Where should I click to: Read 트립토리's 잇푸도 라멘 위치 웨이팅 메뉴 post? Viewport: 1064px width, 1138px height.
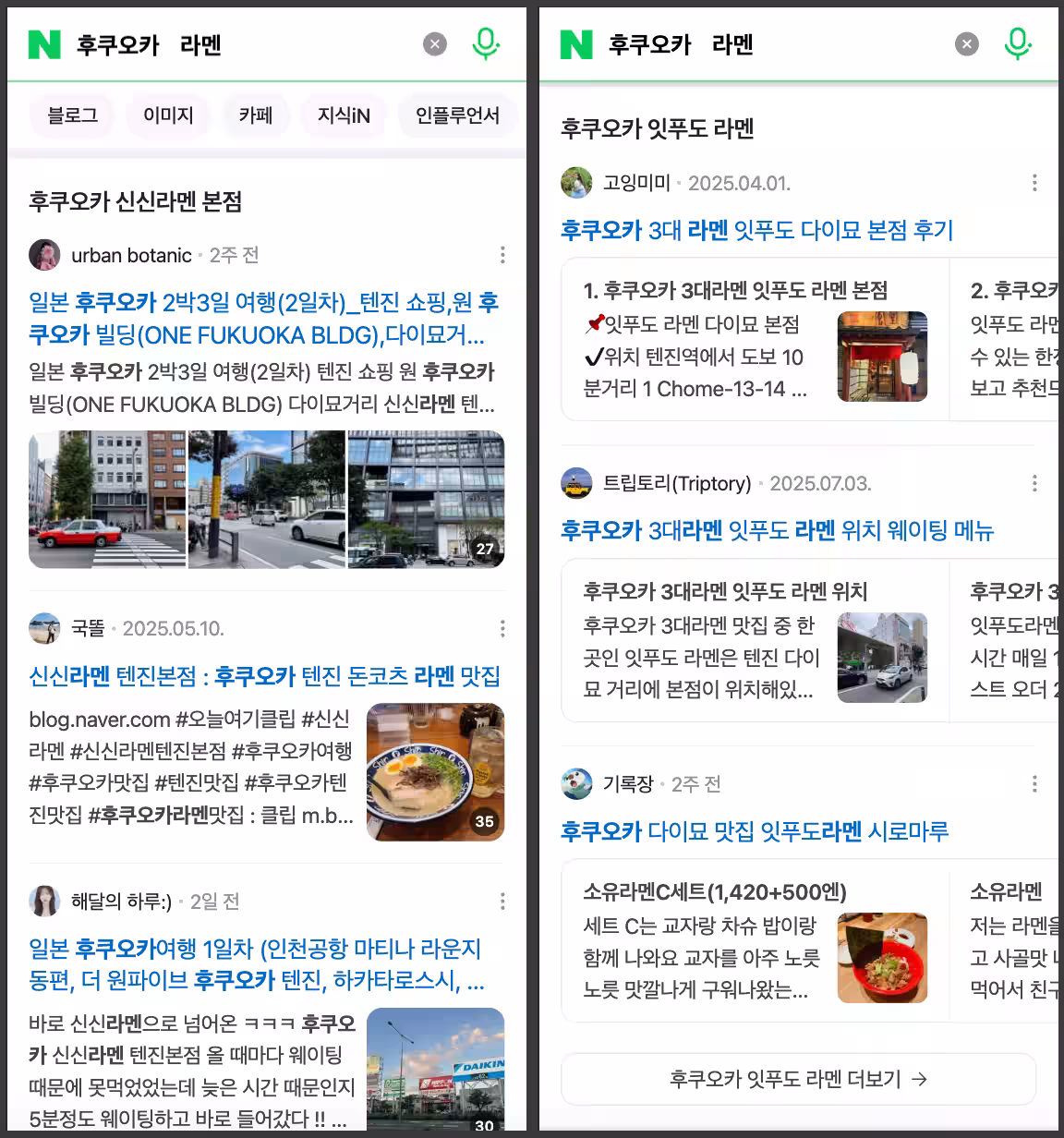pos(777,530)
